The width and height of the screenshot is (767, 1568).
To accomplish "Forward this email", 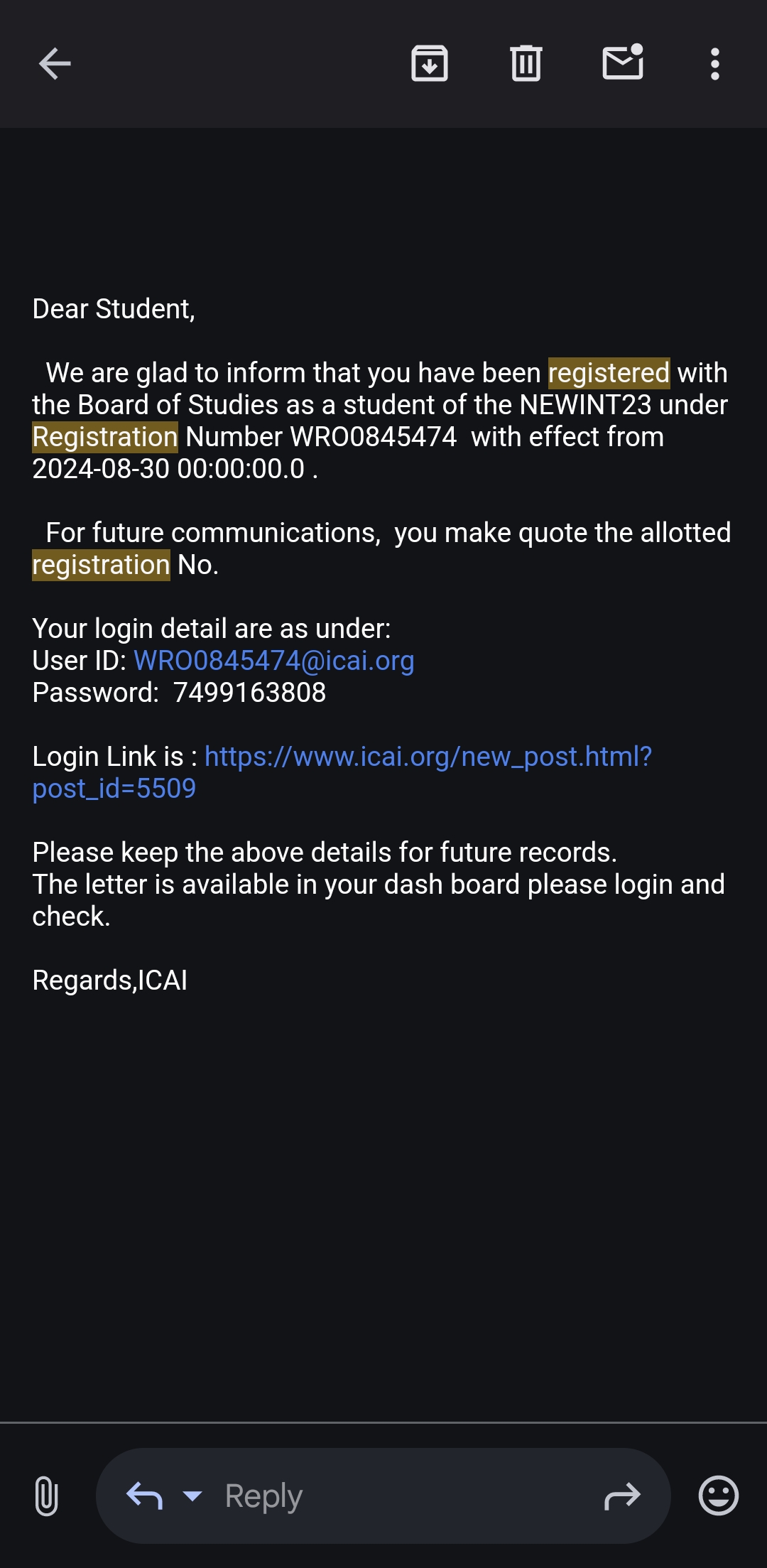I will tap(621, 1496).
